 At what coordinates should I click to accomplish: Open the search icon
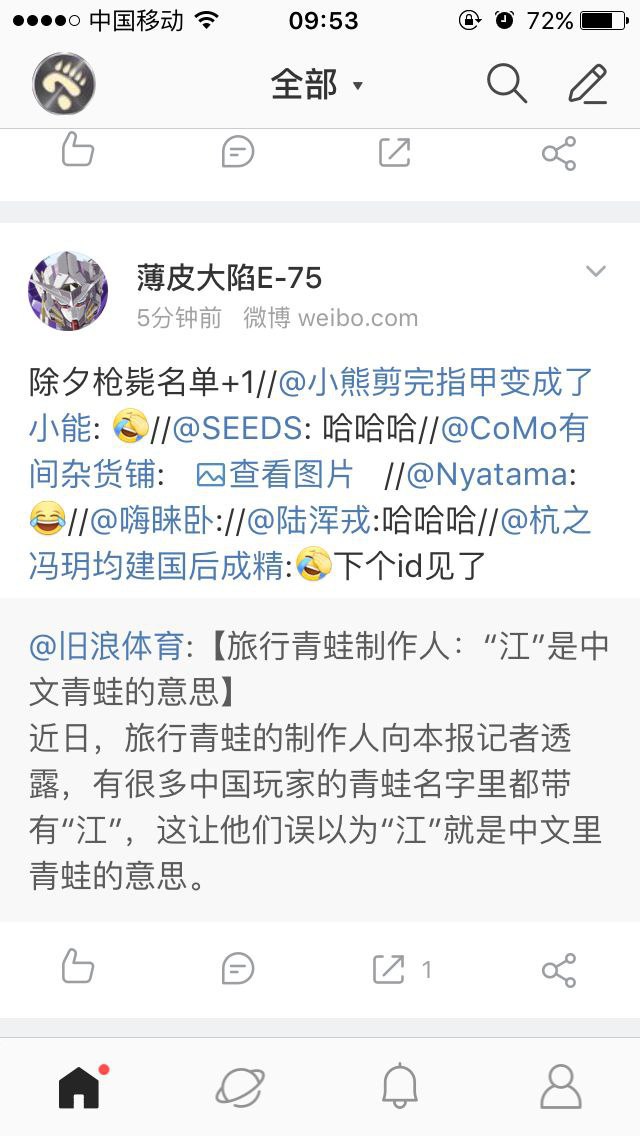(507, 85)
